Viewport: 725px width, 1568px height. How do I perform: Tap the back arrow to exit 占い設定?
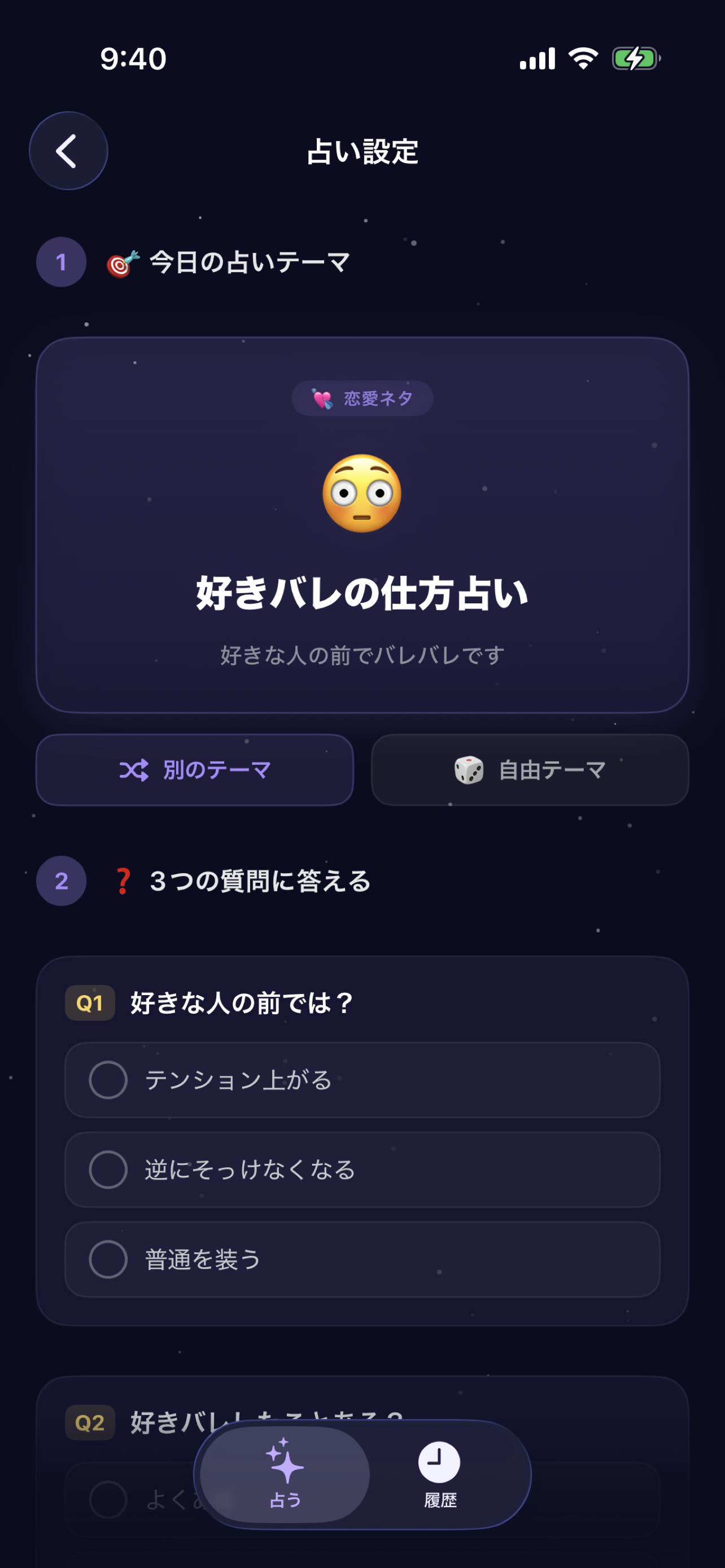coord(68,151)
